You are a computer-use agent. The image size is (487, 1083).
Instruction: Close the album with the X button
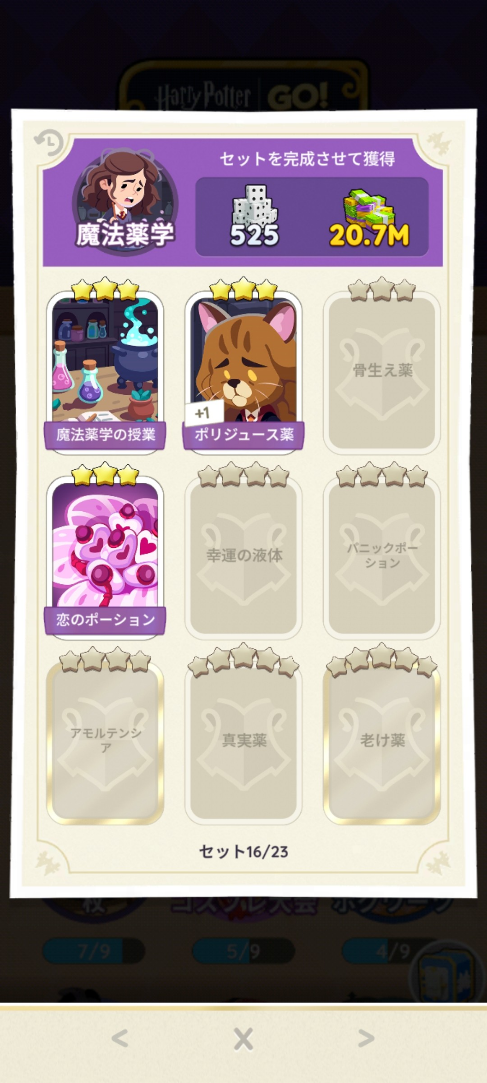click(243, 1038)
